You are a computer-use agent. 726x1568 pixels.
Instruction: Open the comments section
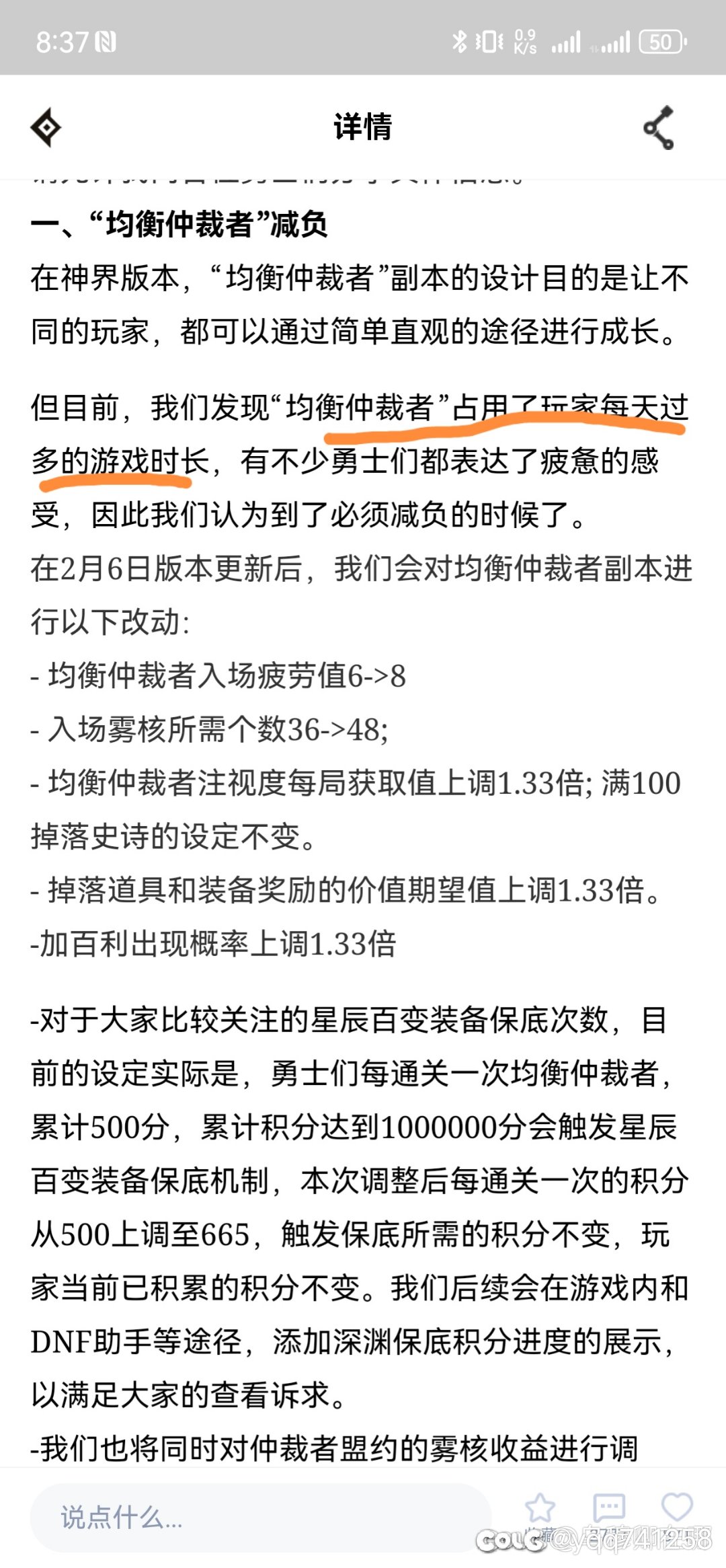[x=609, y=1511]
